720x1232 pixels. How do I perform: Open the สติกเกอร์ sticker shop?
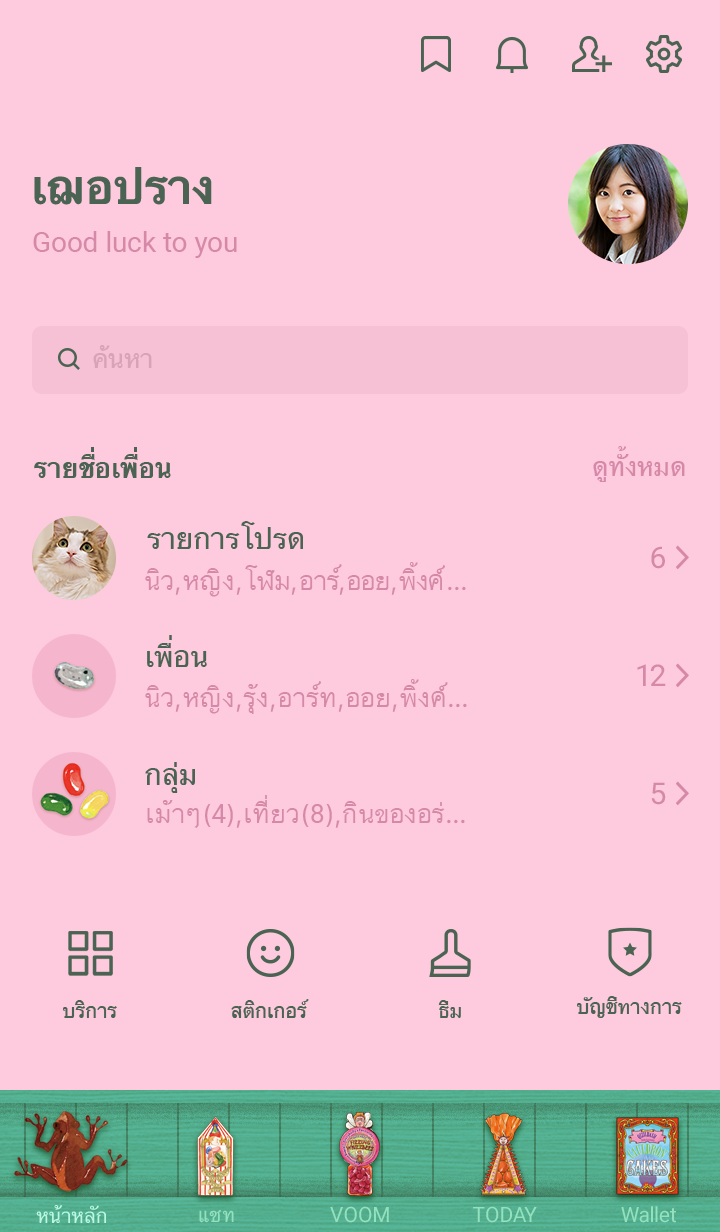270,972
